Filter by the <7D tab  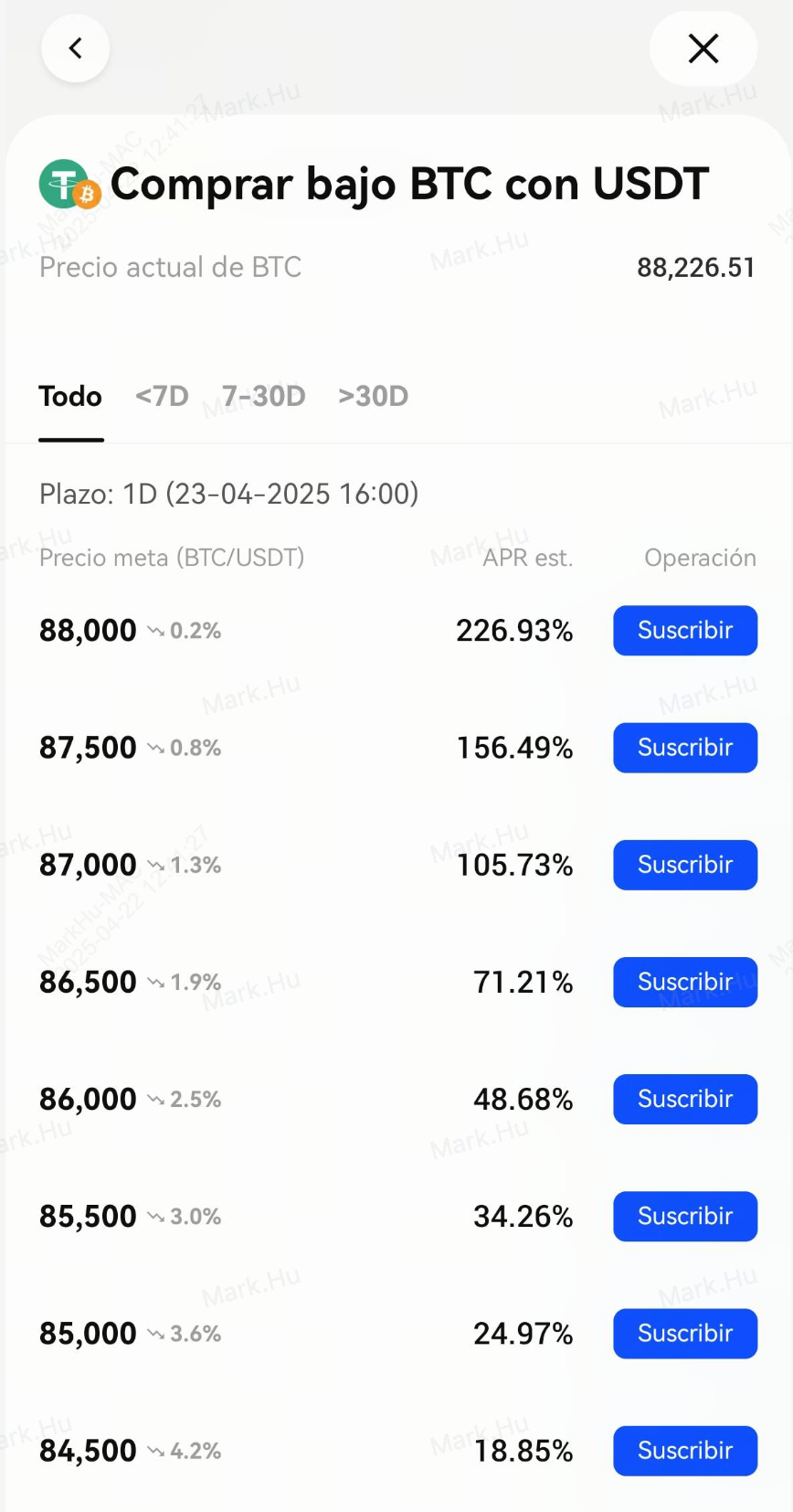162,396
